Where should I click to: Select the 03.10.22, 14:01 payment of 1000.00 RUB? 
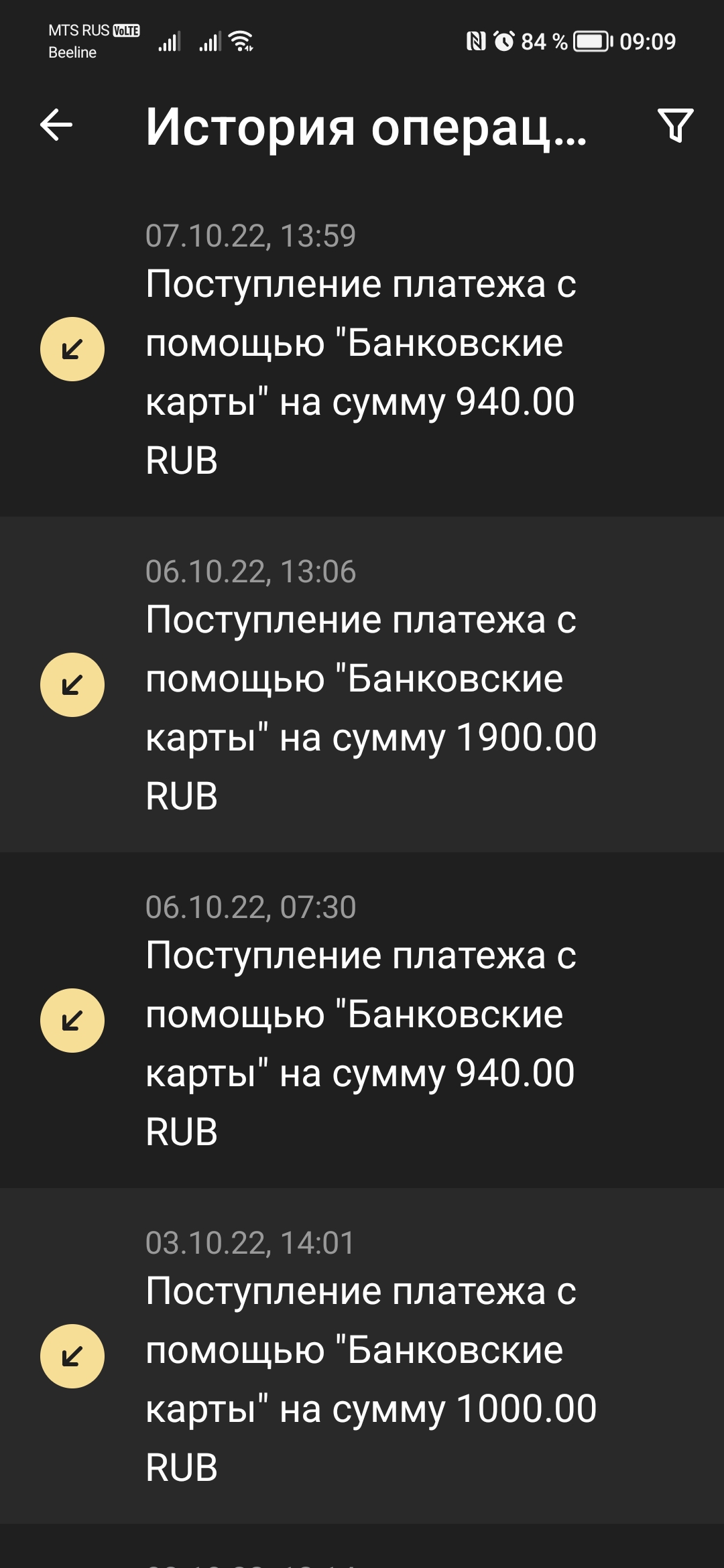tap(362, 1356)
